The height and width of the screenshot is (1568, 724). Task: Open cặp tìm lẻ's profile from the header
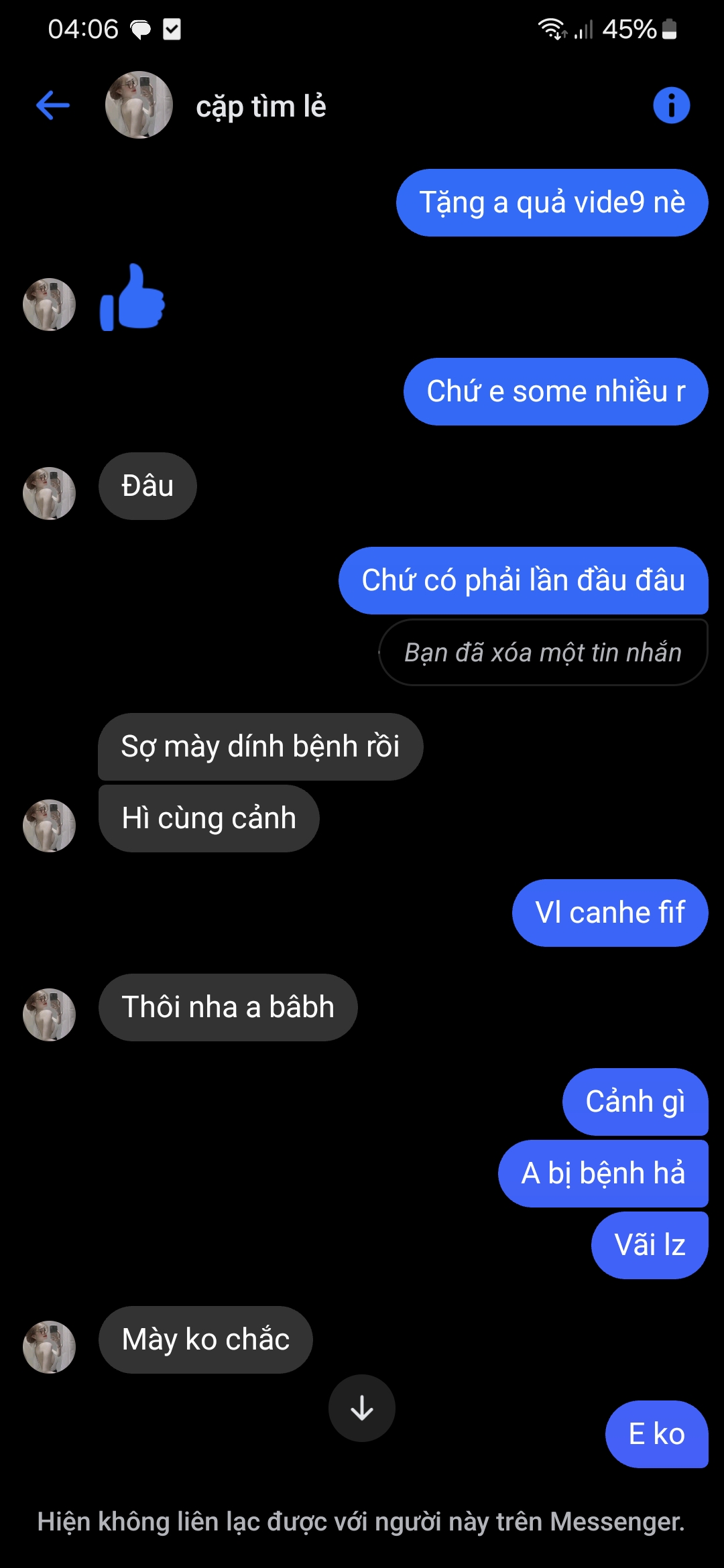pos(260,107)
